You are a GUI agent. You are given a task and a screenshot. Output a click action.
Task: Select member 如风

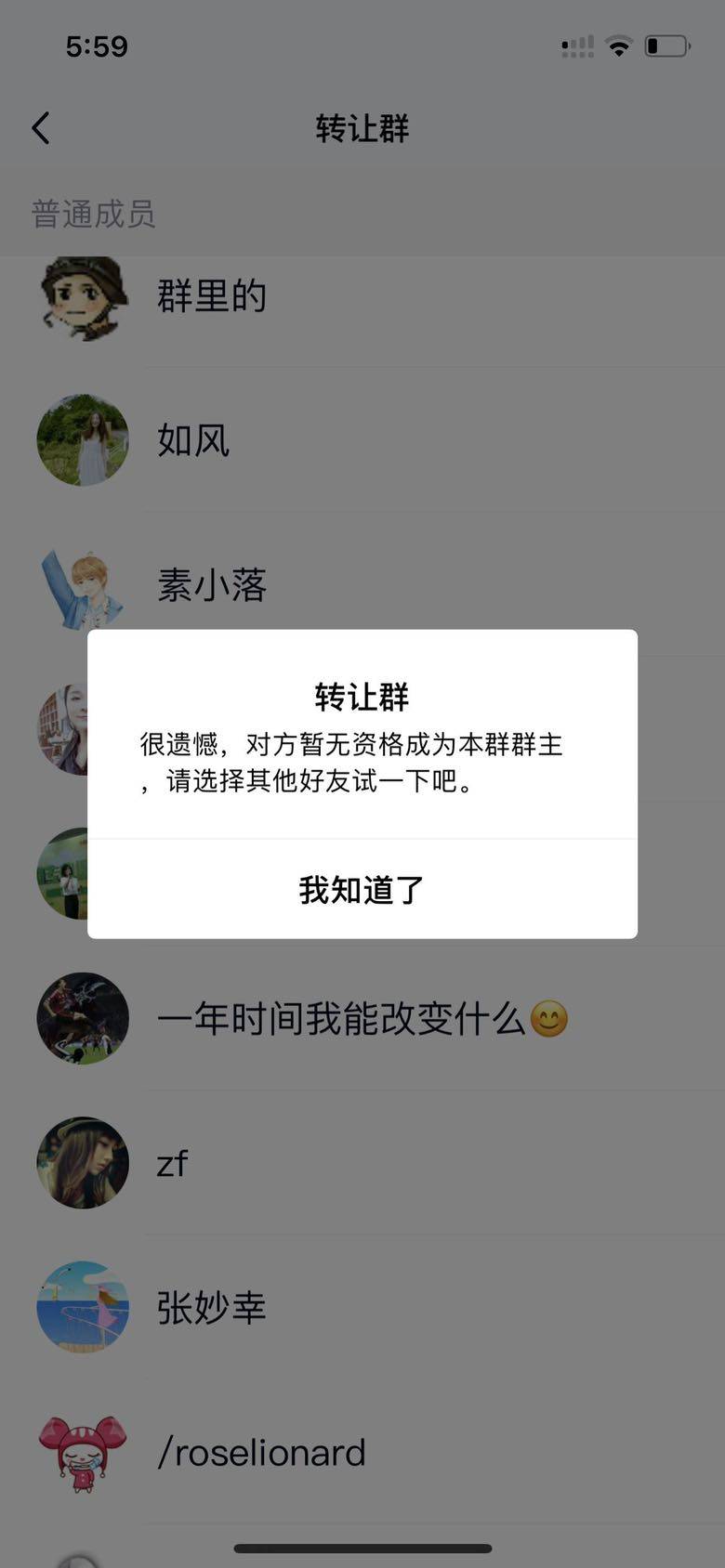pos(193,440)
